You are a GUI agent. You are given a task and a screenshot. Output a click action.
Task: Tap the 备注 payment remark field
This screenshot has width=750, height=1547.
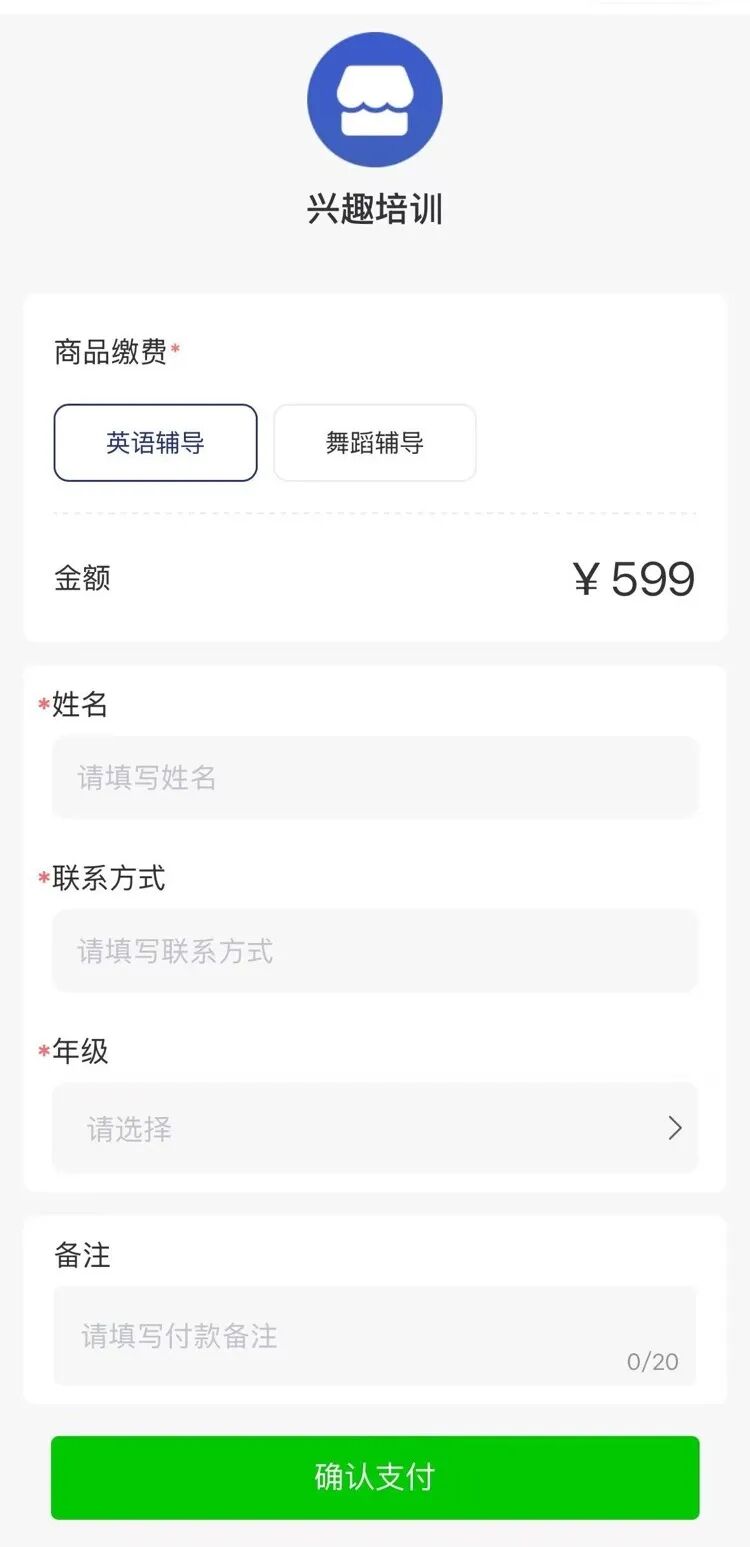click(x=375, y=1335)
